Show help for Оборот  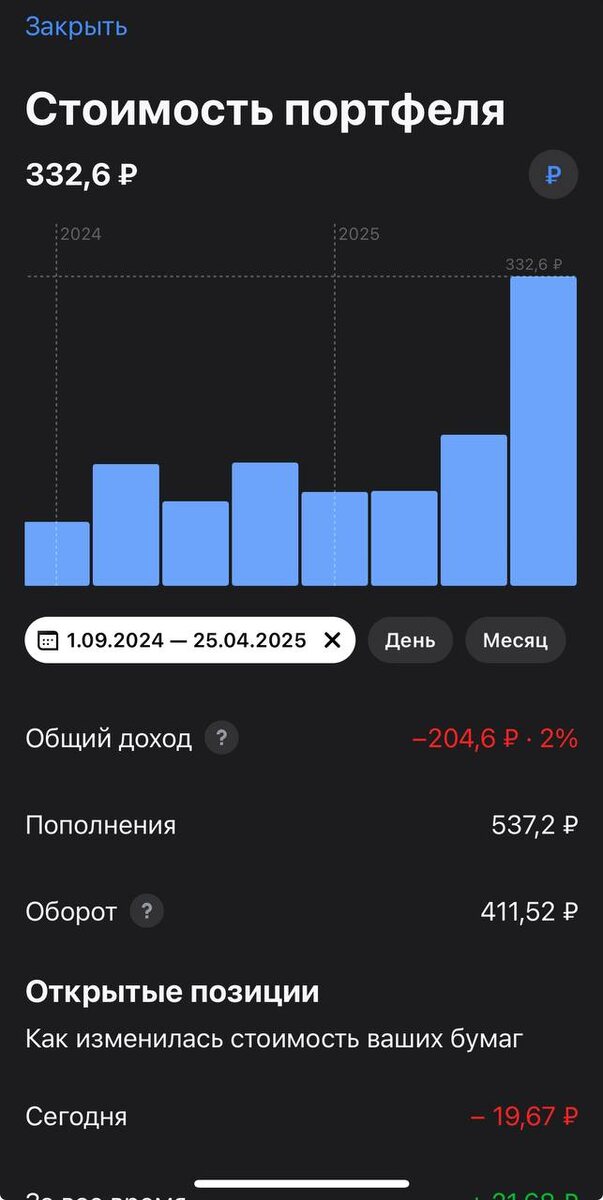click(146, 912)
